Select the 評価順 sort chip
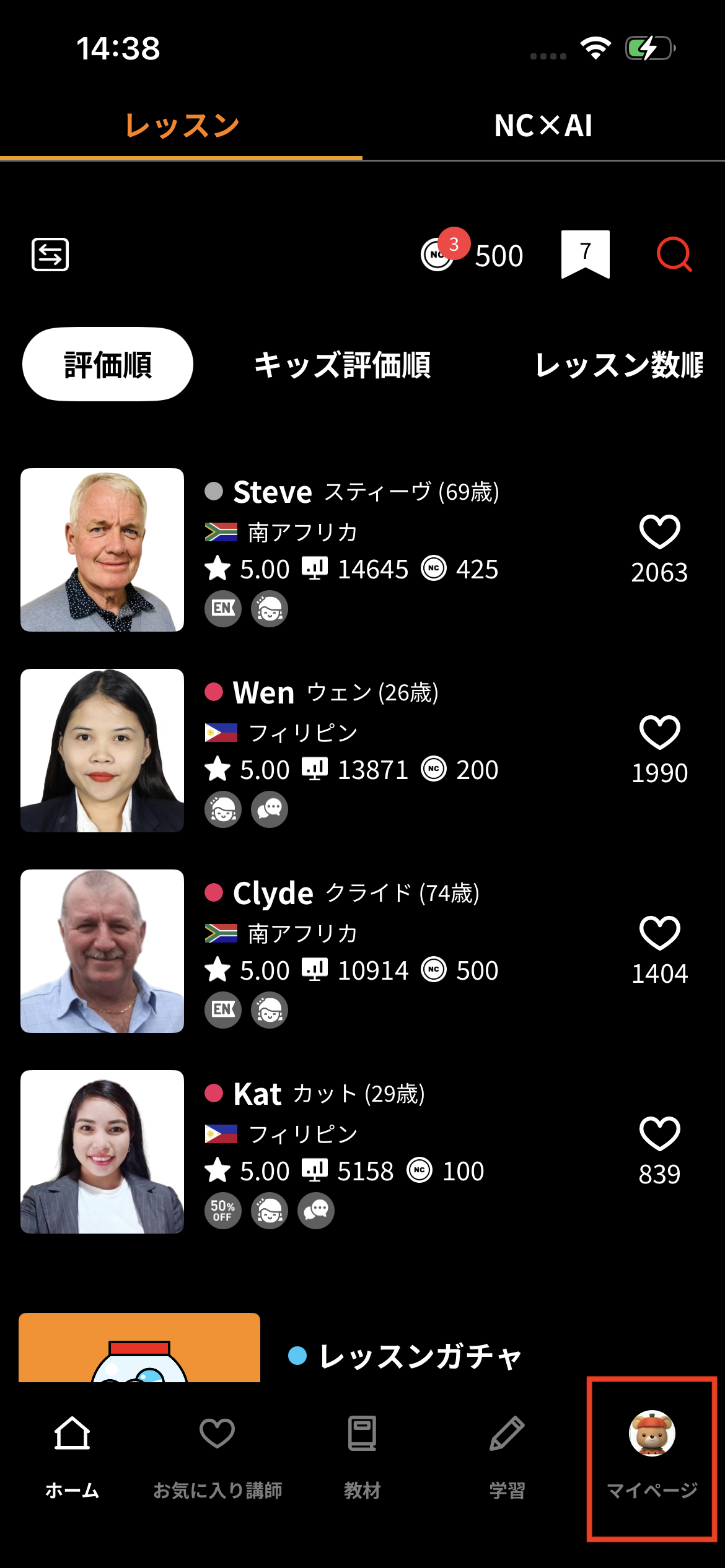This screenshot has height=1568, width=725. [108, 364]
